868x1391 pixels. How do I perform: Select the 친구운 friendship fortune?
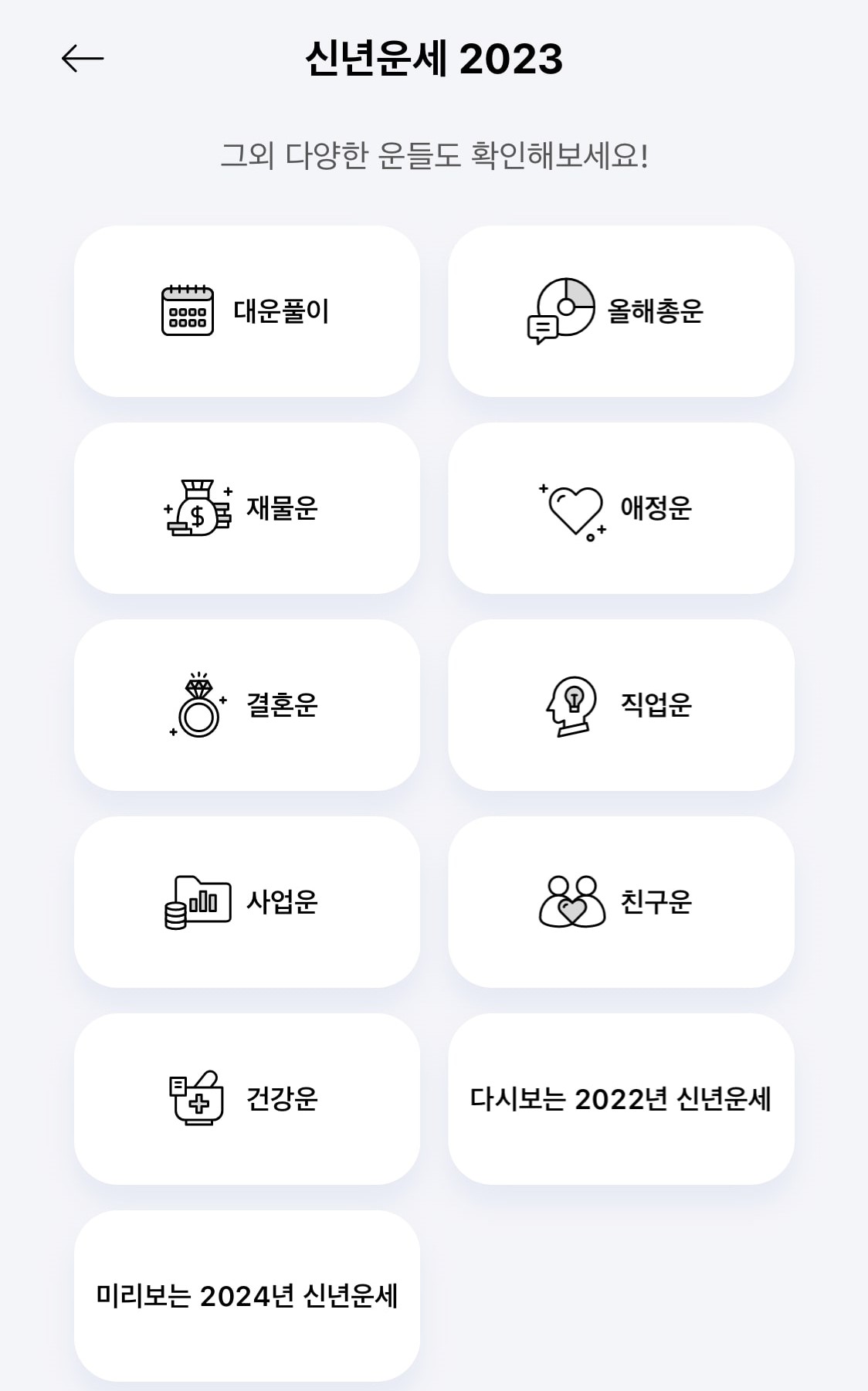(x=621, y=902)
